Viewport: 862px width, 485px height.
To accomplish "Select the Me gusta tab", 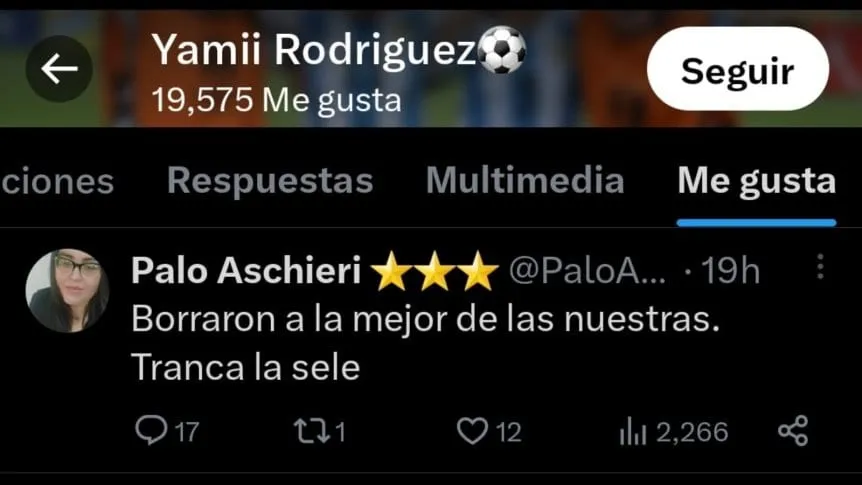I will click(756, 181).
